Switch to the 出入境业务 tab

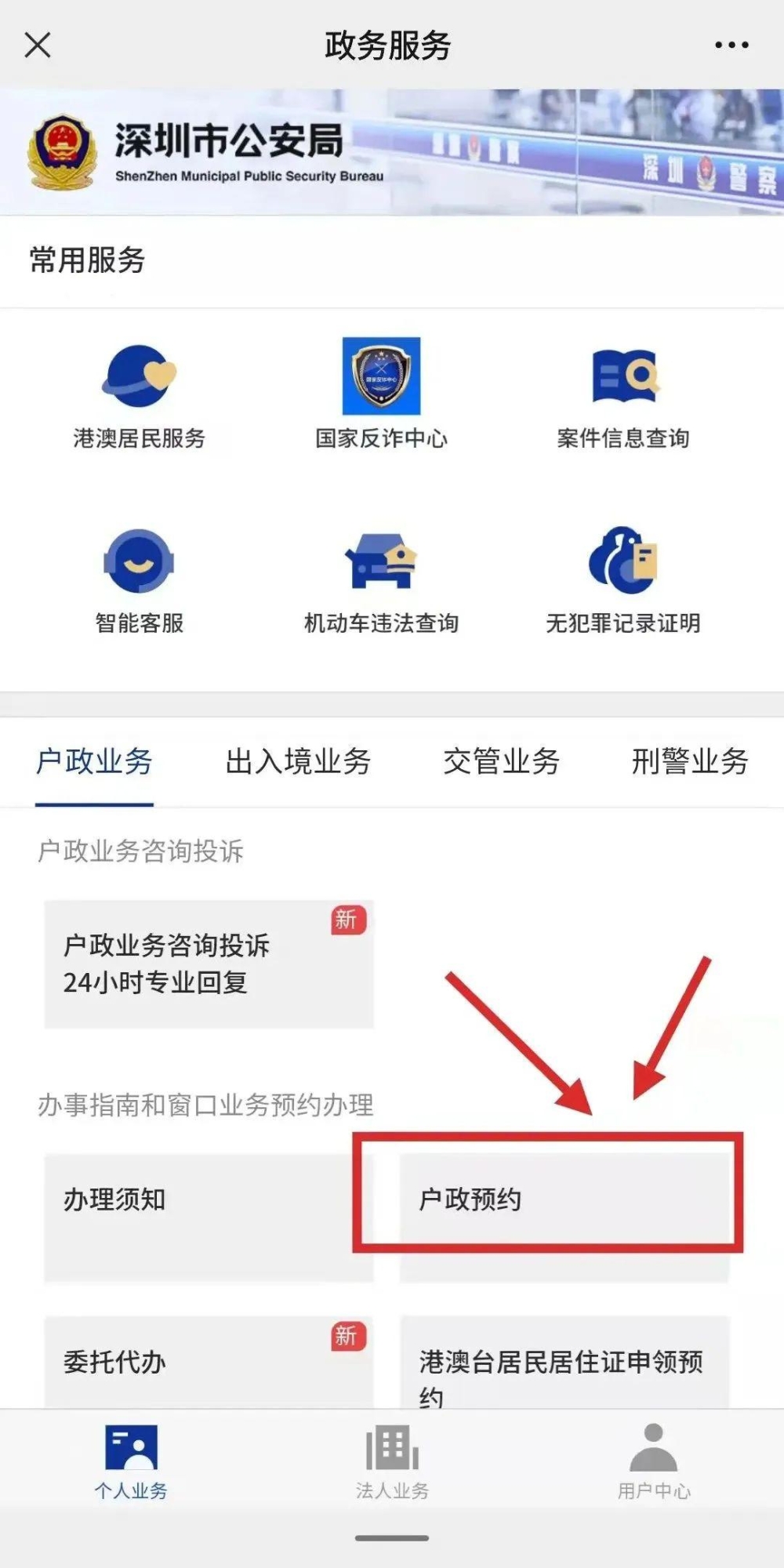[x=298, y=761]
